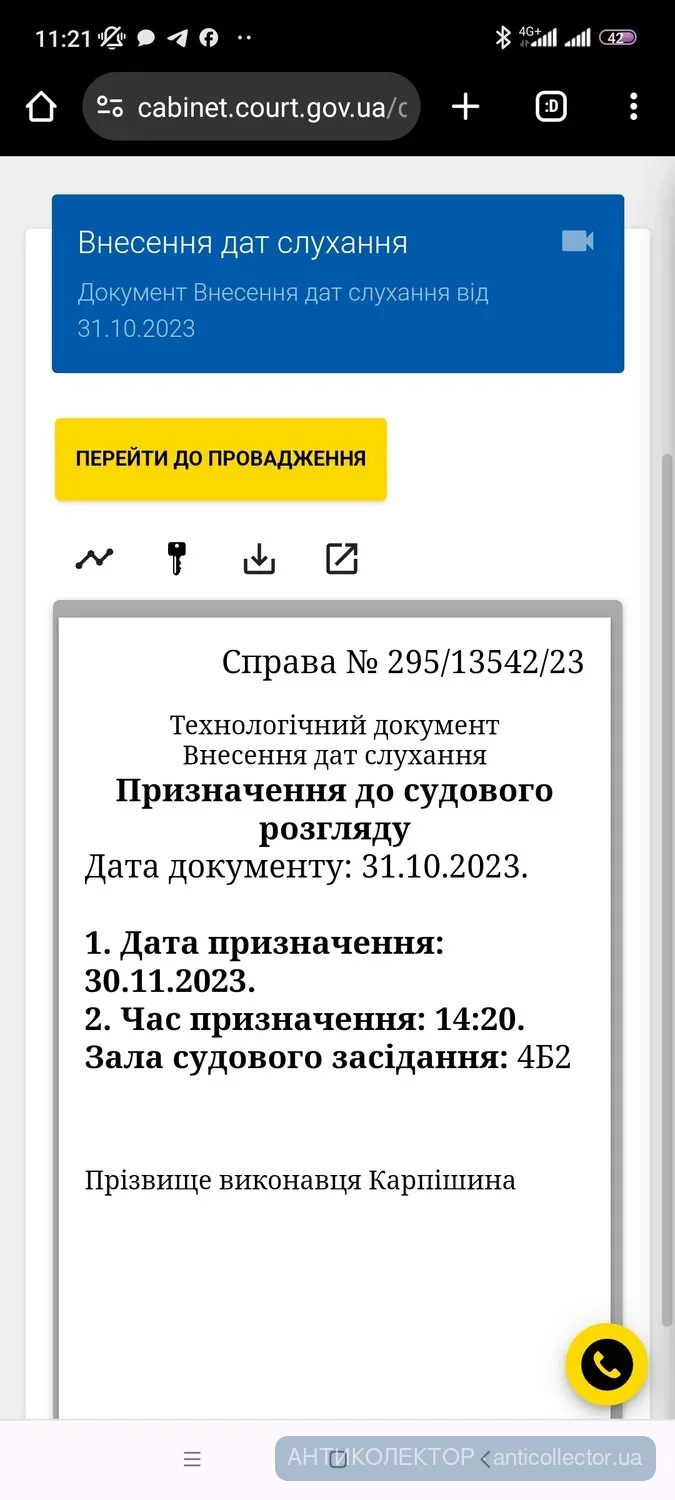Tap ПЕРЕЙТИ ДО ПРОВАДЖЕННЯ button

click(x=221, y=459)
